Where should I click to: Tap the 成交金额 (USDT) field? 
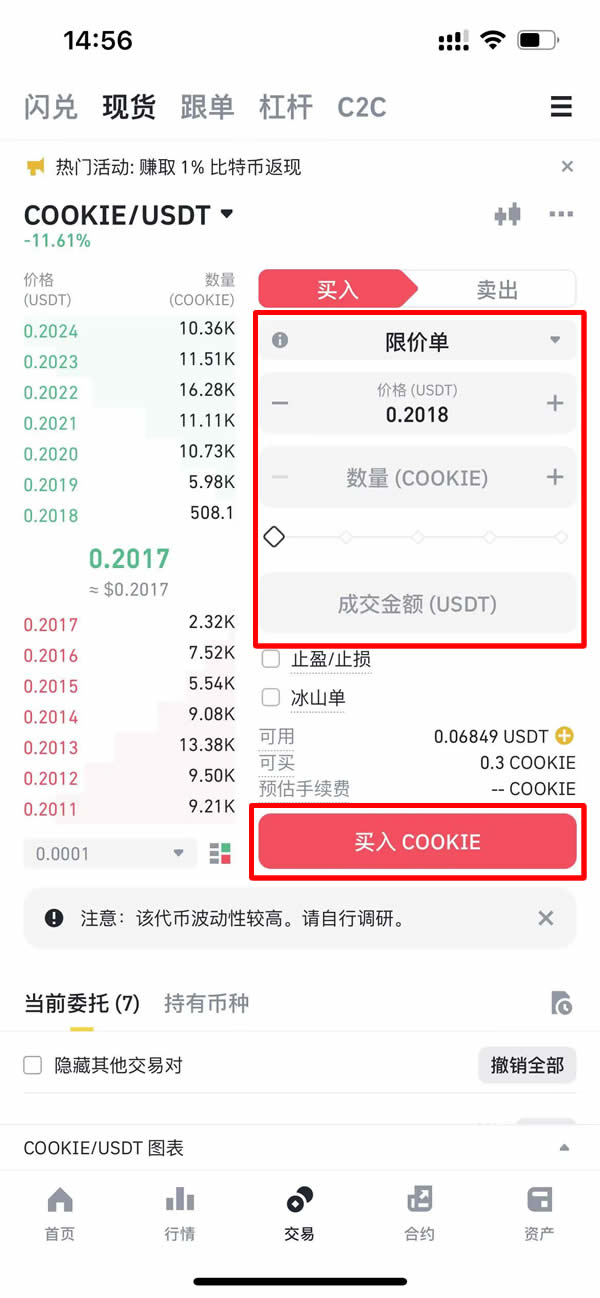(417, 604)
